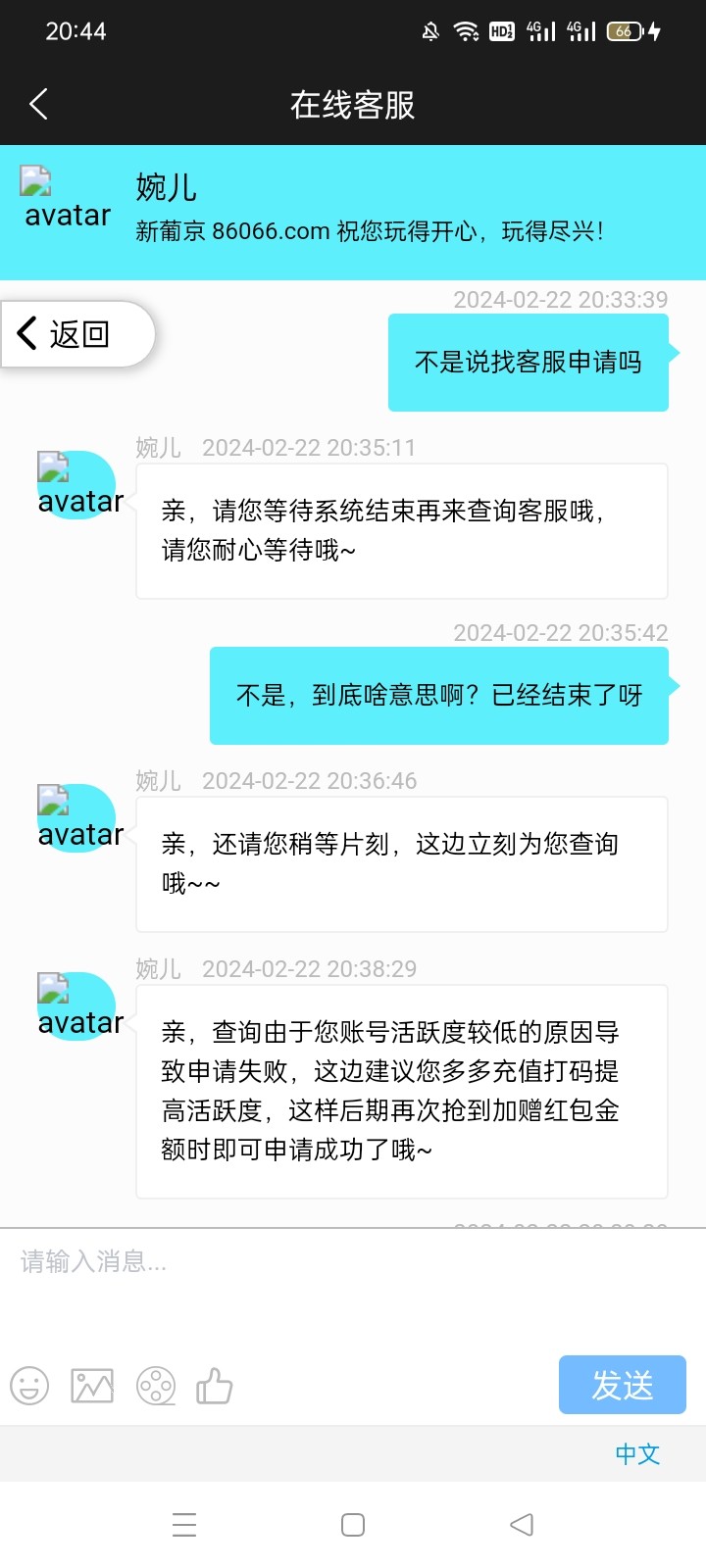Screen dimensions: 706x1568
Task: Tap the avatar beside the 20:35 reply
Action: tap(77, 483)
